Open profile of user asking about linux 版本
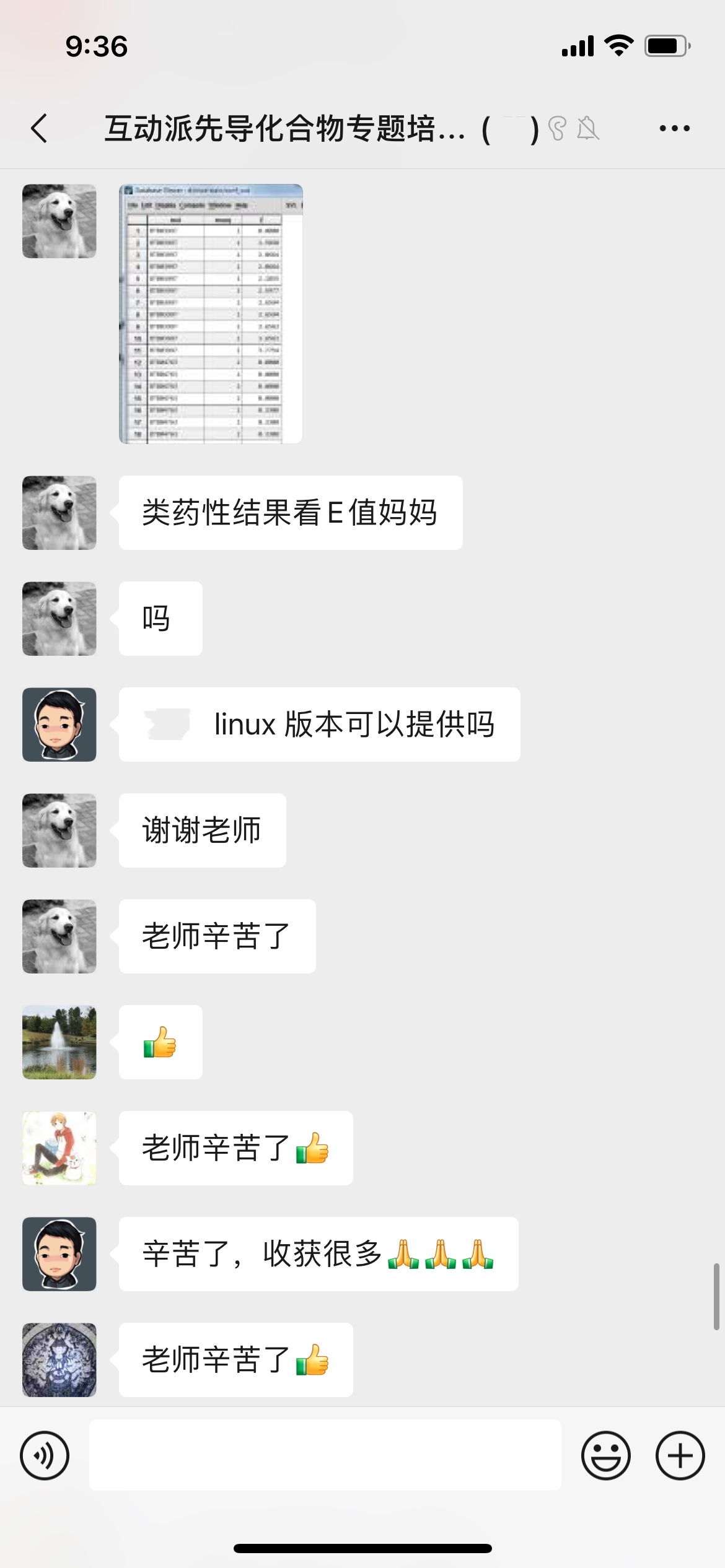The image size is (725, 1568). (x=59, y=725)
